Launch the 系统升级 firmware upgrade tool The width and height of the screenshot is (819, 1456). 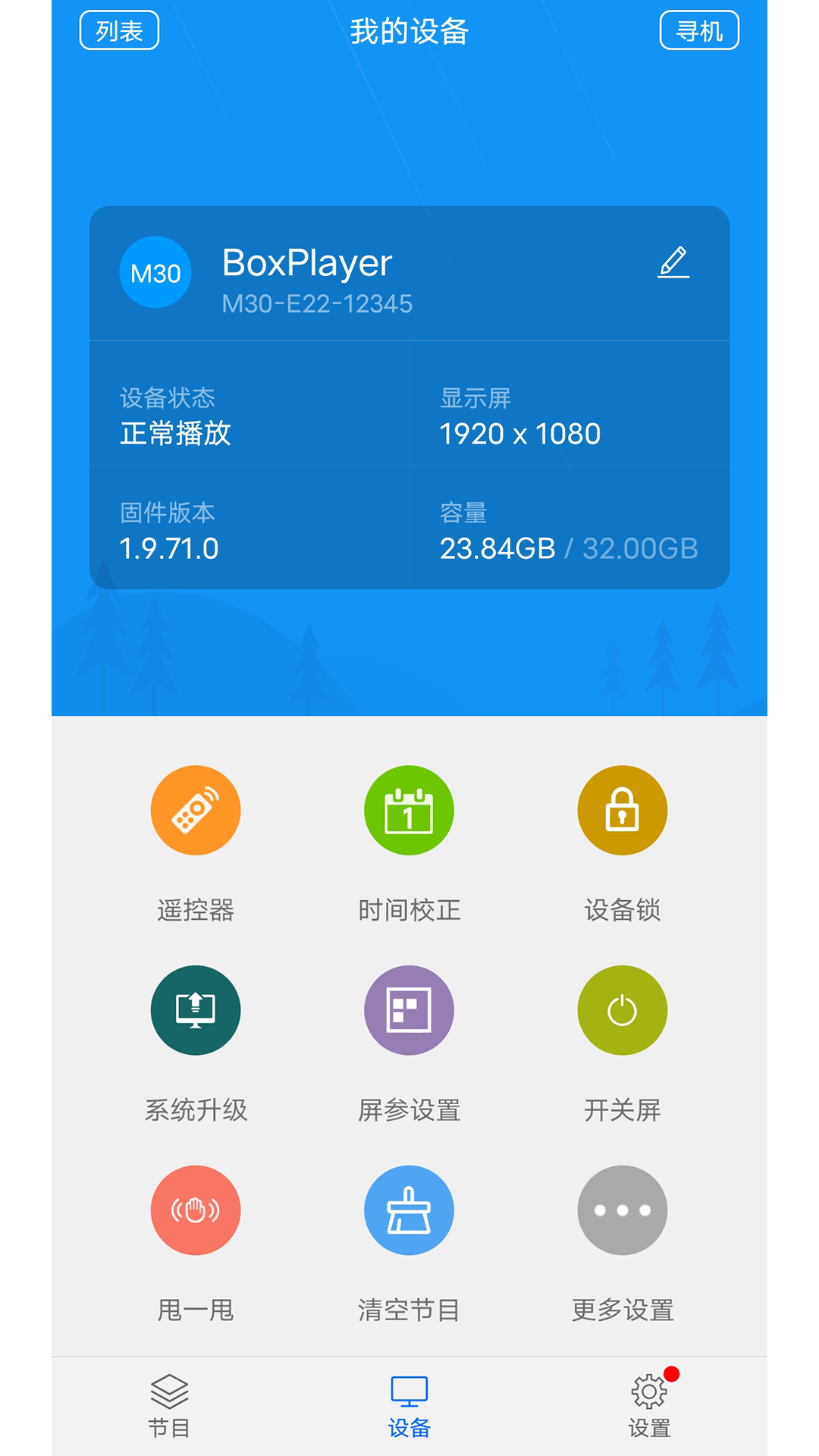[196, 1010]
